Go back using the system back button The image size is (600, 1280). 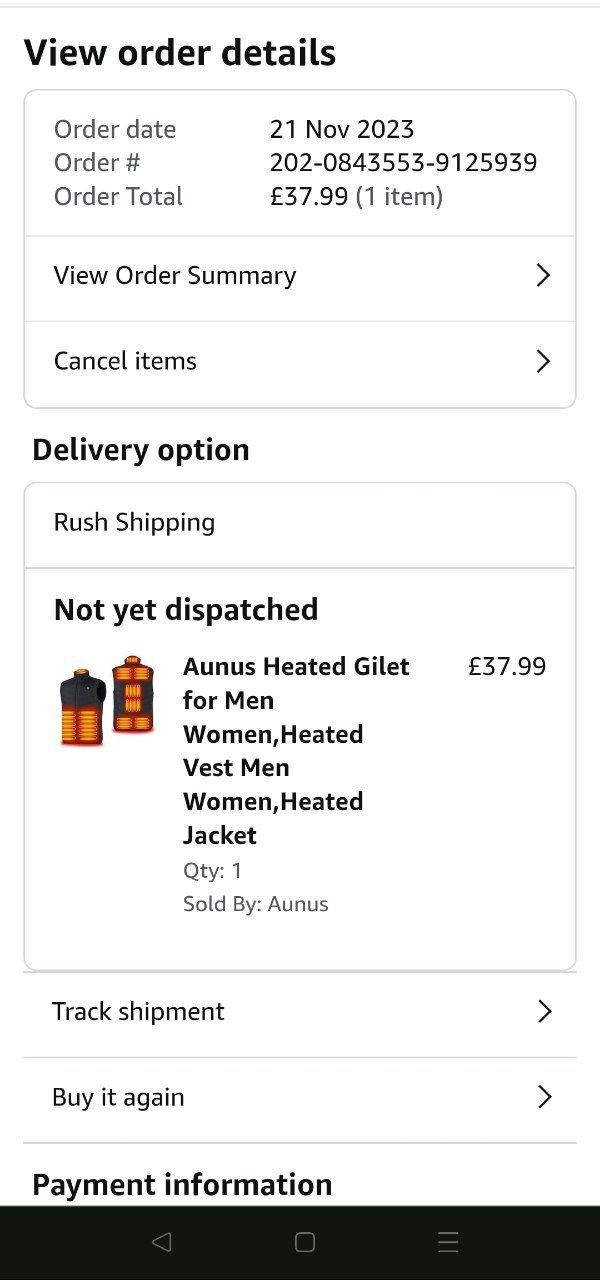point(161,1242)
